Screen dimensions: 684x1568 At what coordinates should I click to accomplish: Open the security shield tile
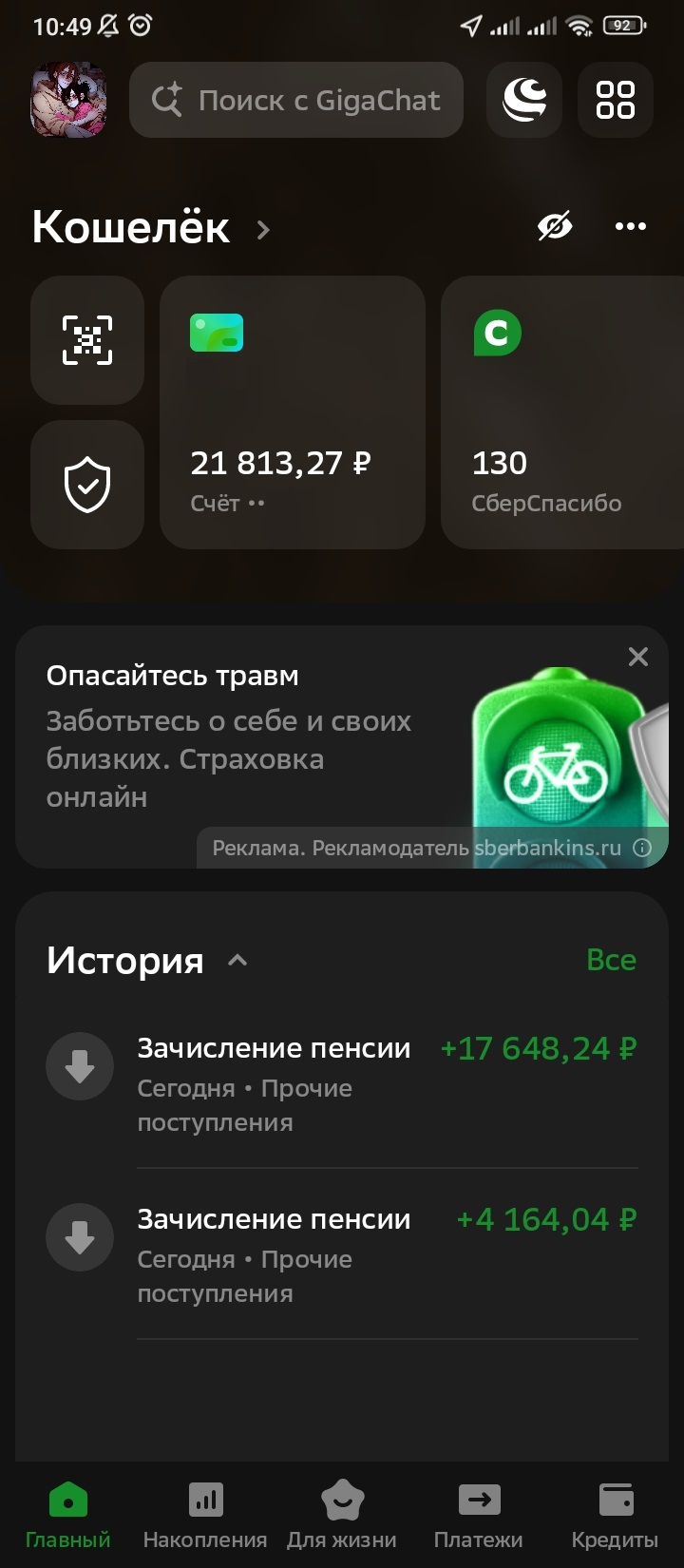coord(87,485)
